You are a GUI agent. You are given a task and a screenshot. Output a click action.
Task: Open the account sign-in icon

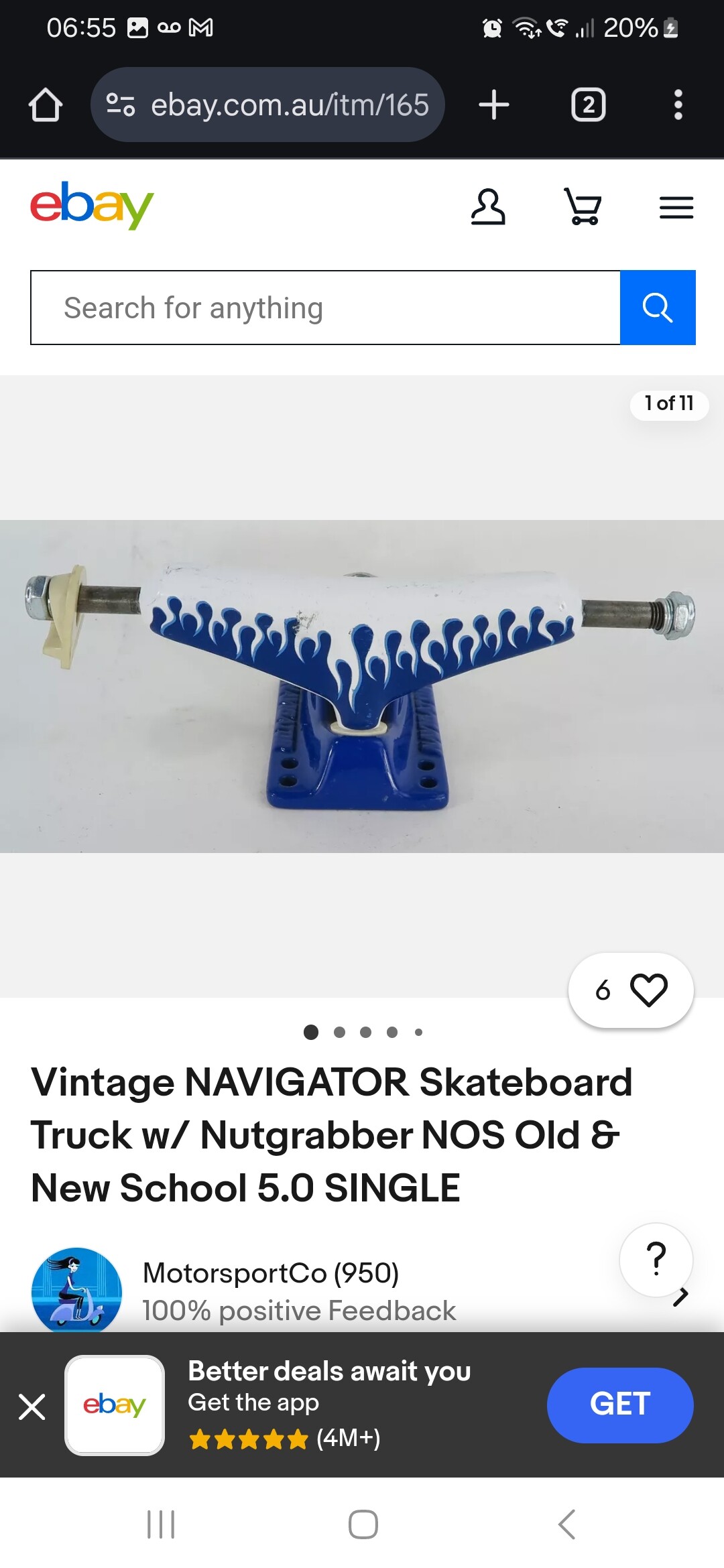coord(487,206)
